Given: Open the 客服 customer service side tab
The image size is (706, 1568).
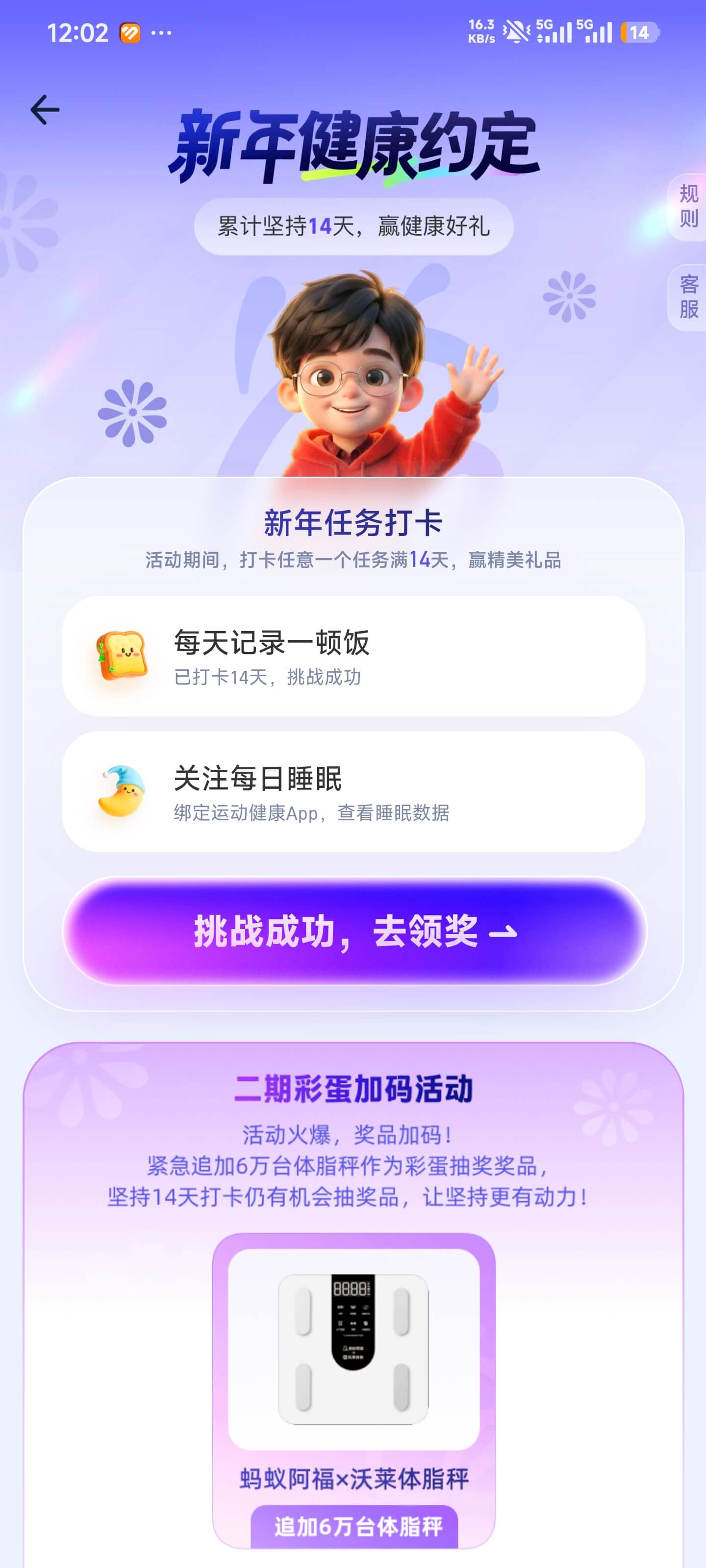Looking at the screenshot, I should click(x=688, y=297).
